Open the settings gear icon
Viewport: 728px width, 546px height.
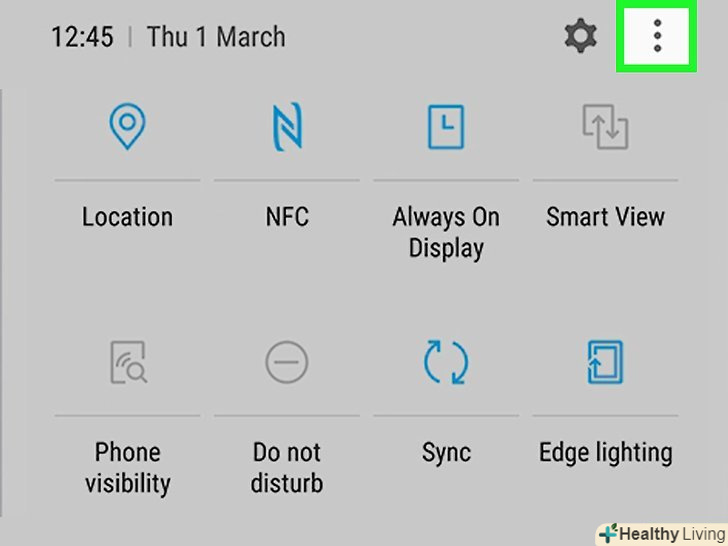(x=580, y=37)
